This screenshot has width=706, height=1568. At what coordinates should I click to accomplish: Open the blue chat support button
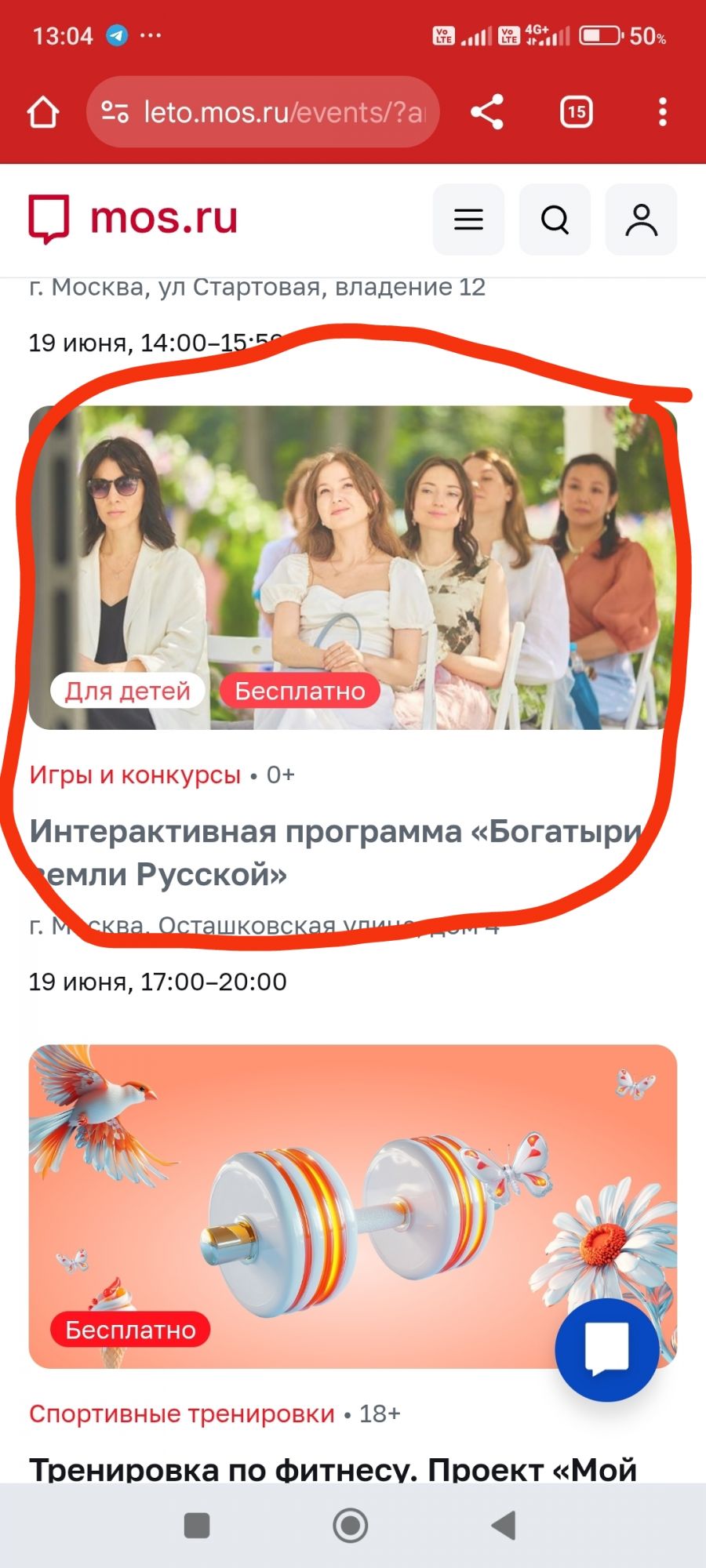click(x=606, y=1349)
